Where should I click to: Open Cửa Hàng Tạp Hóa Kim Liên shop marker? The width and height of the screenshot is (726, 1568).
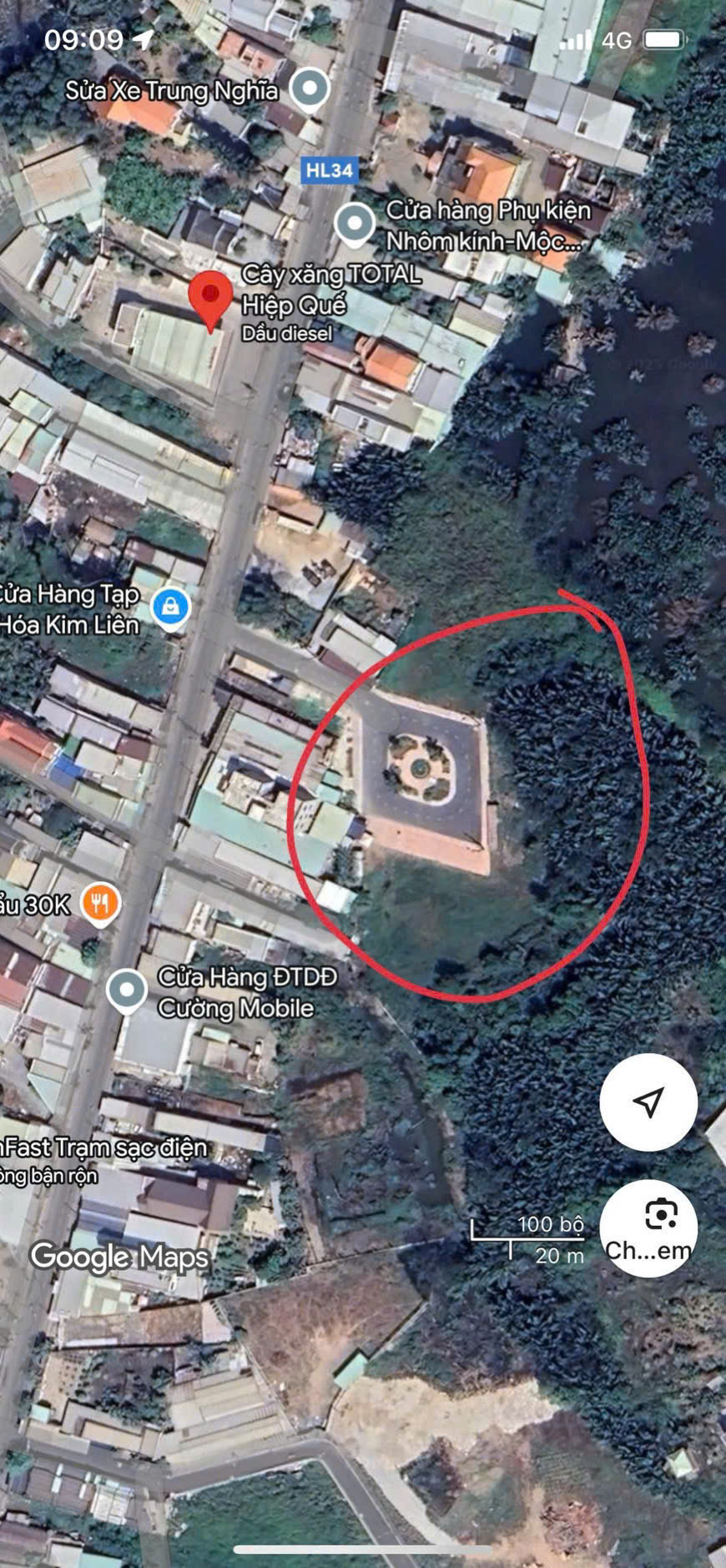coord(170,608)
